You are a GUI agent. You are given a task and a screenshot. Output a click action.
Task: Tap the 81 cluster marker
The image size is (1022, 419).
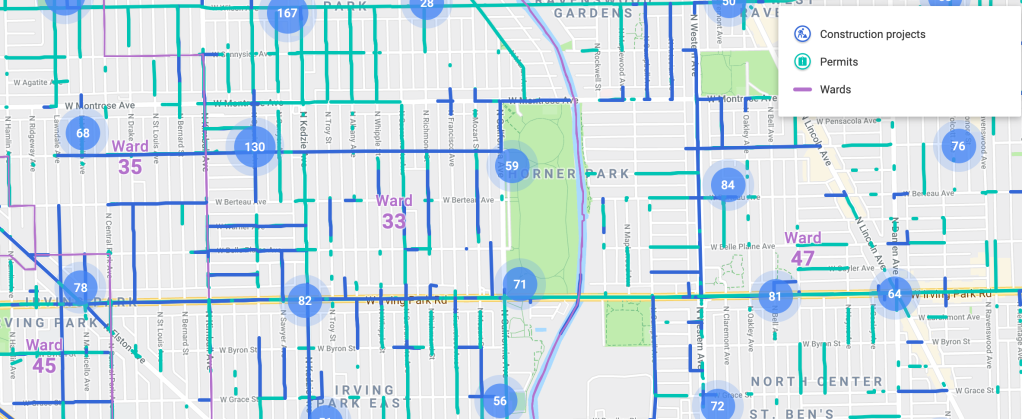(x=775, y=296)
